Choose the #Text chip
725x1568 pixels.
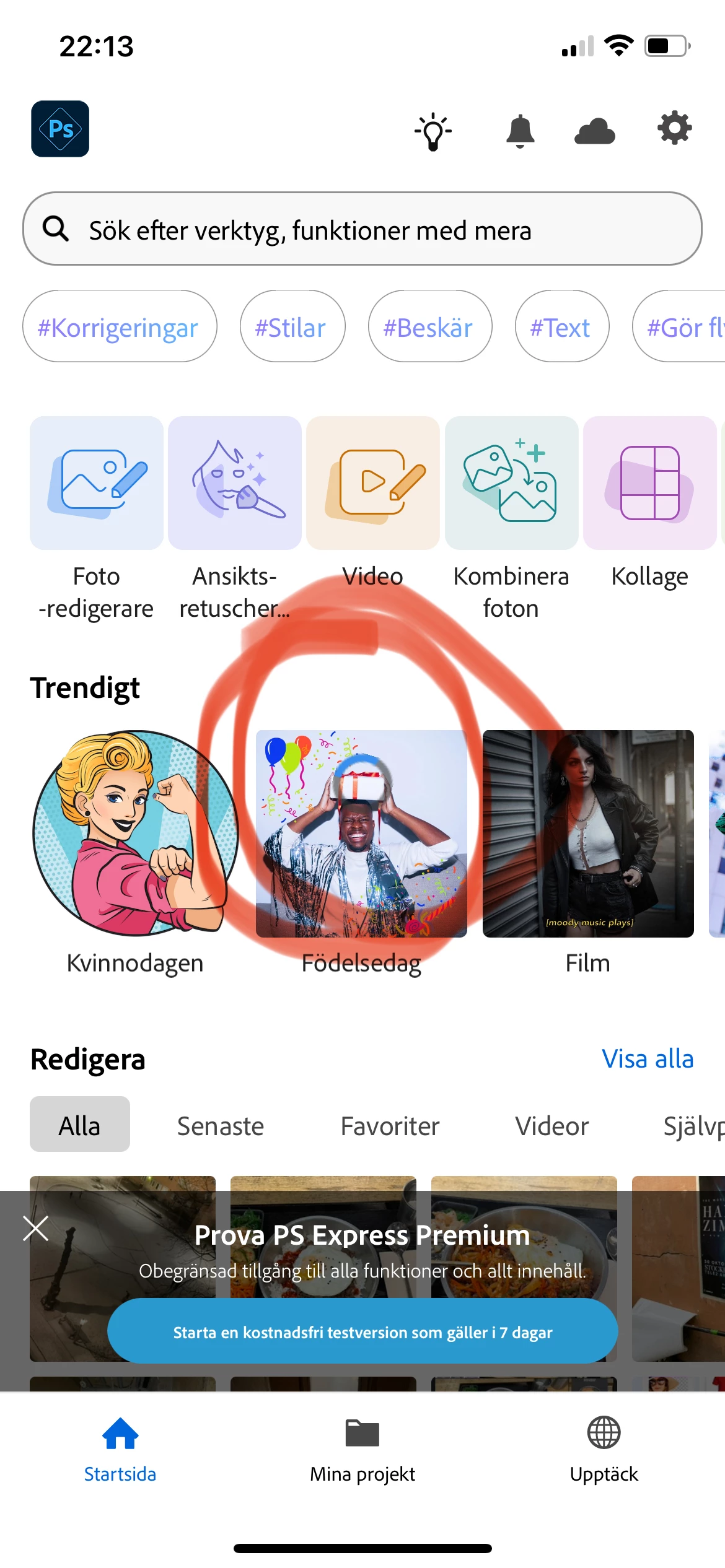[x=561, y=327]
